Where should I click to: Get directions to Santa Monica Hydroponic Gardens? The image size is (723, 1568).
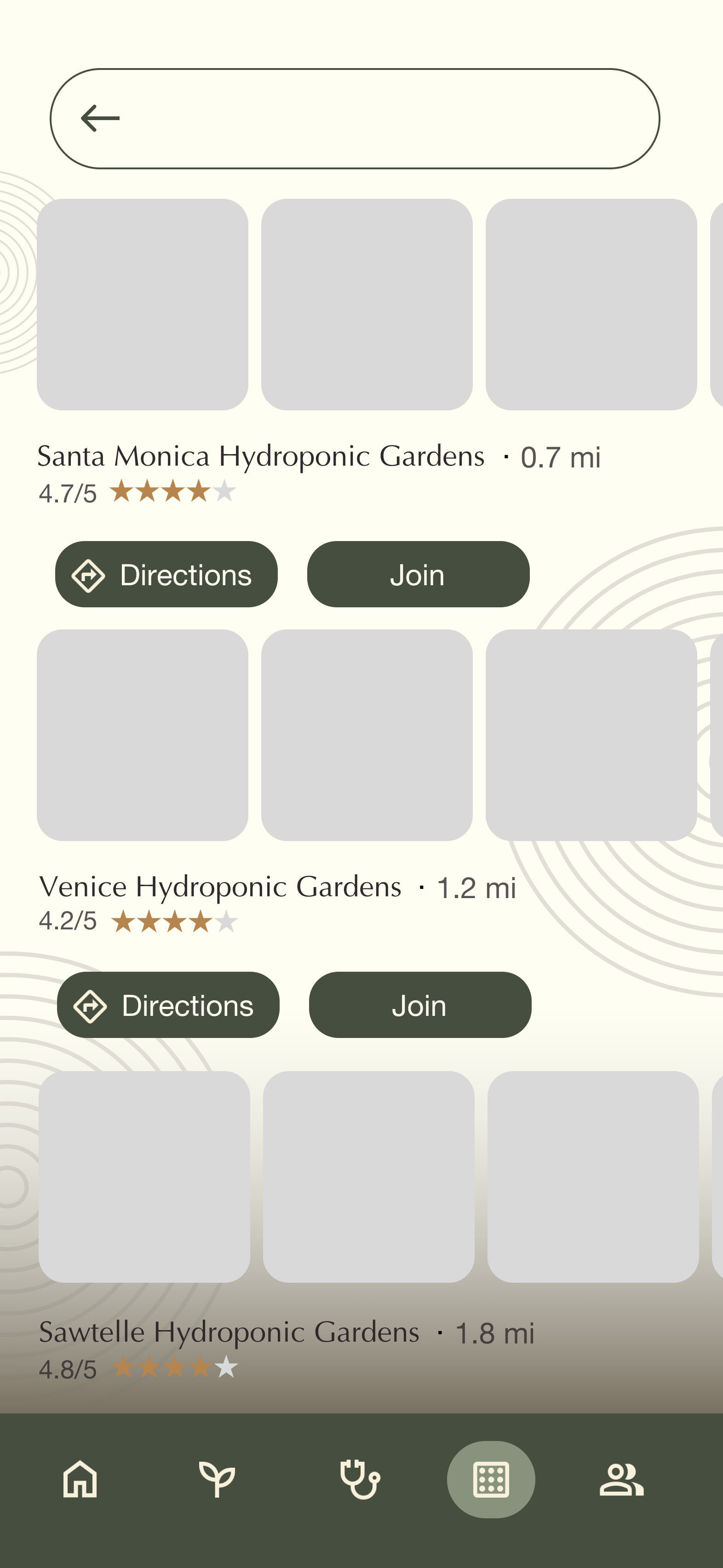pyautogui.click(x=166, y=574)
